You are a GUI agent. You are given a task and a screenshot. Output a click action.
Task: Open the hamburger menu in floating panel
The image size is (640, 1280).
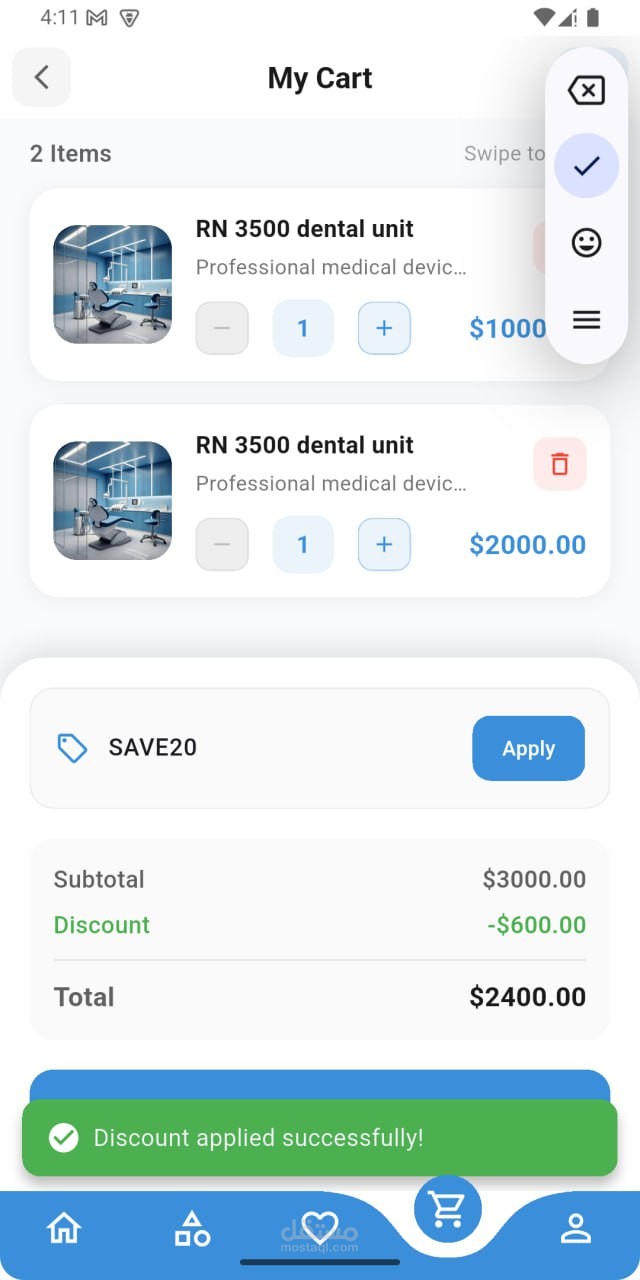[586, 320]
